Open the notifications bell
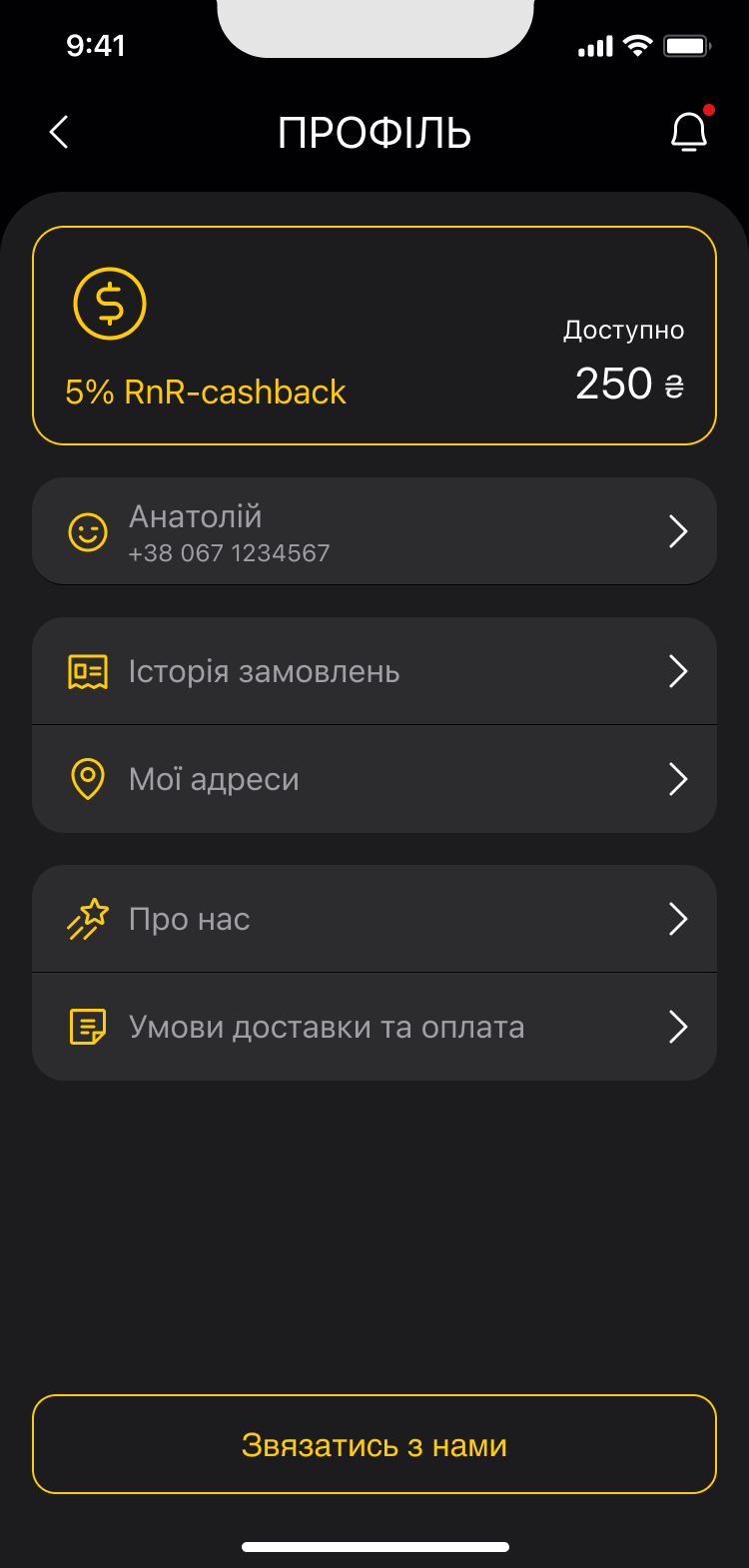 pyautogui.click(x=689, y=131)
